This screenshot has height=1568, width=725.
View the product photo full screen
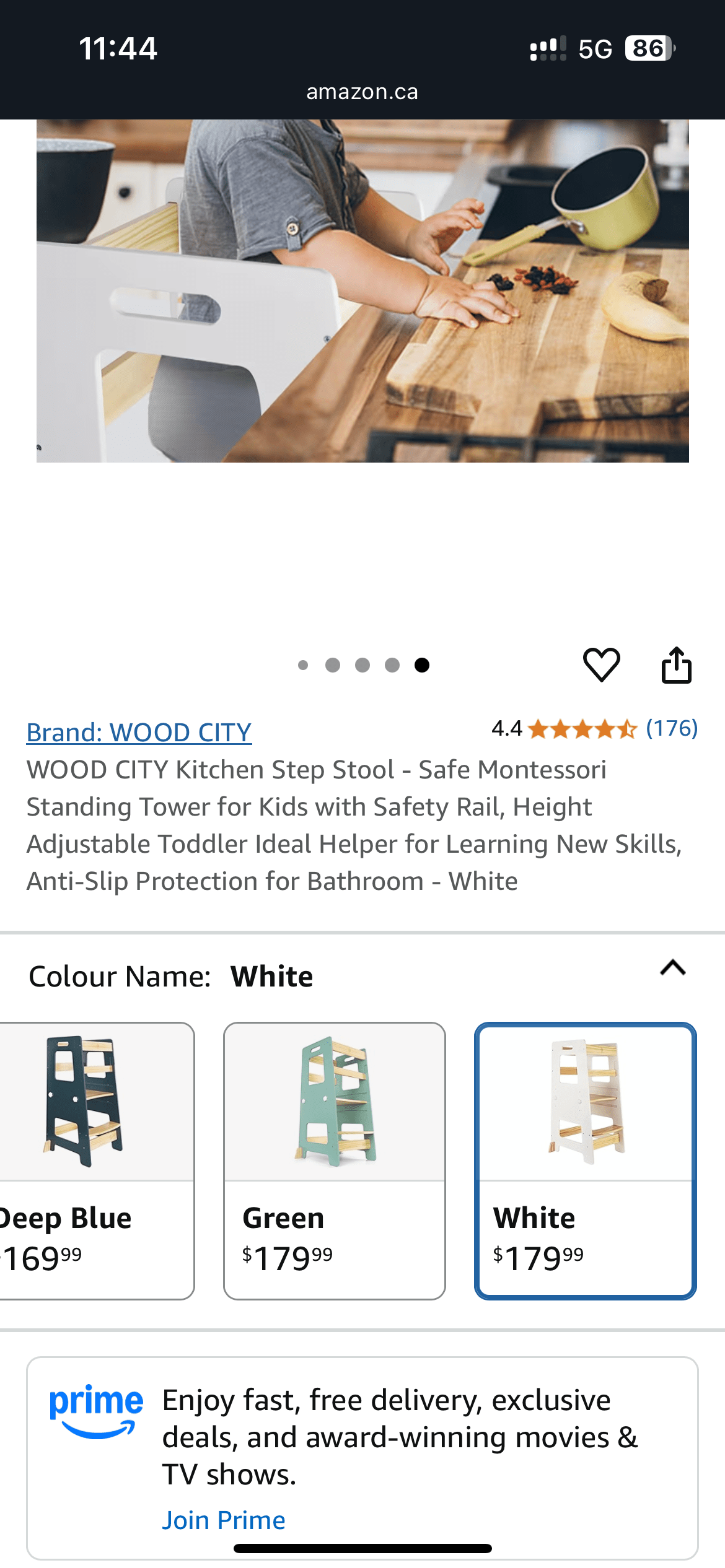coord(362,291)
